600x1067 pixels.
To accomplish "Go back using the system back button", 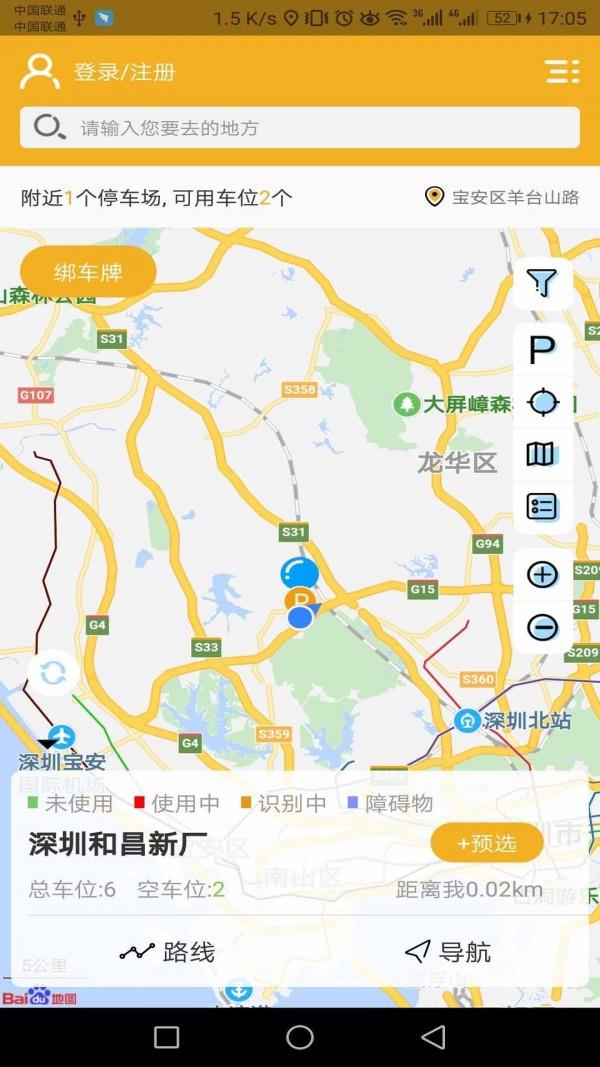I will [433, 1037].
